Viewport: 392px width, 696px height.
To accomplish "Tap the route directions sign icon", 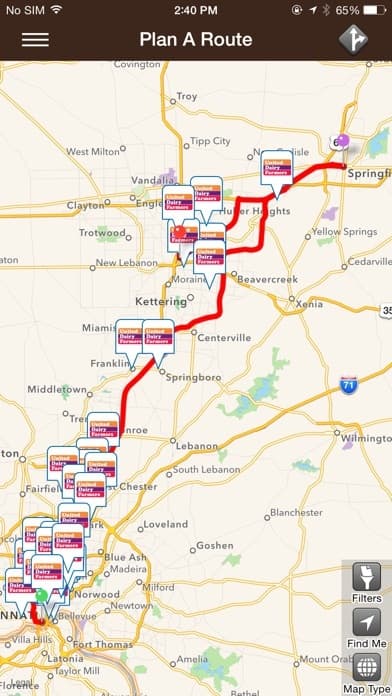I will pos(353,40).
